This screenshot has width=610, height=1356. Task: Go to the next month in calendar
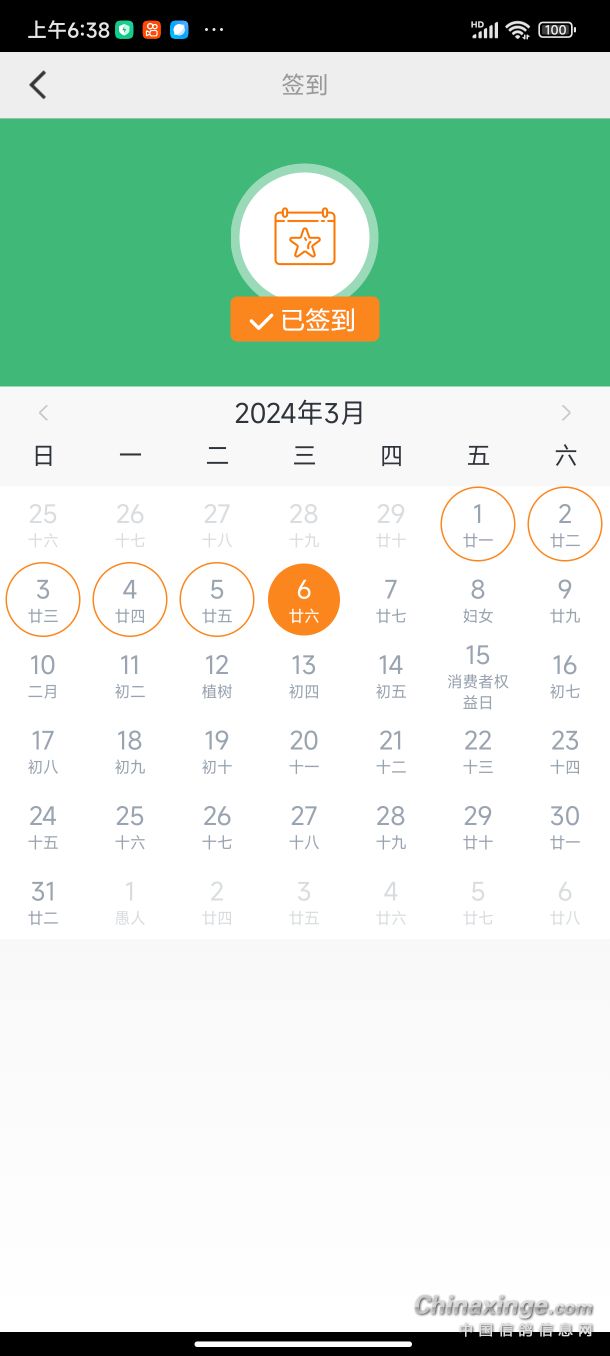[566, 413]
